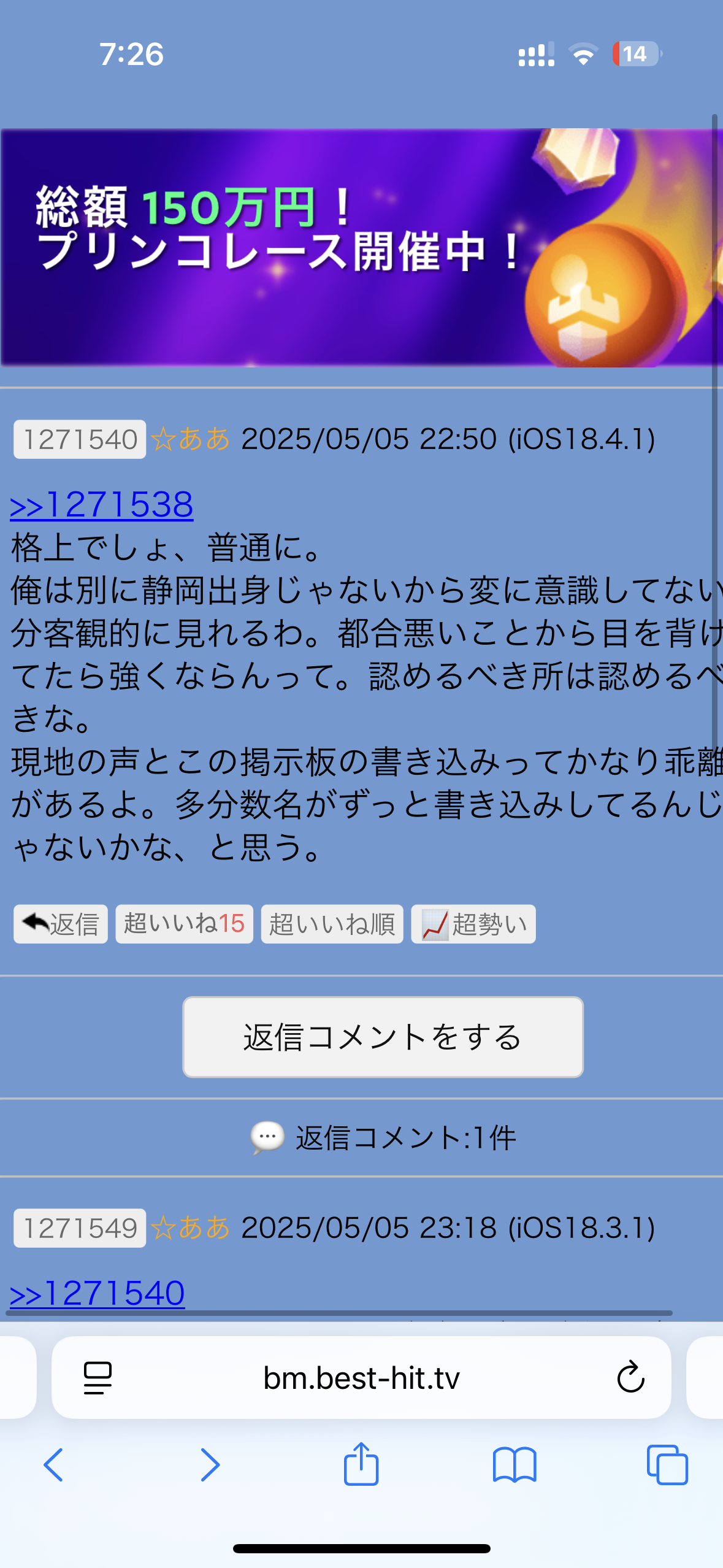Tap the bm.best-hit.tv address bar
This screenshot has height=1568, width=723.
[x=361, y=1378]
